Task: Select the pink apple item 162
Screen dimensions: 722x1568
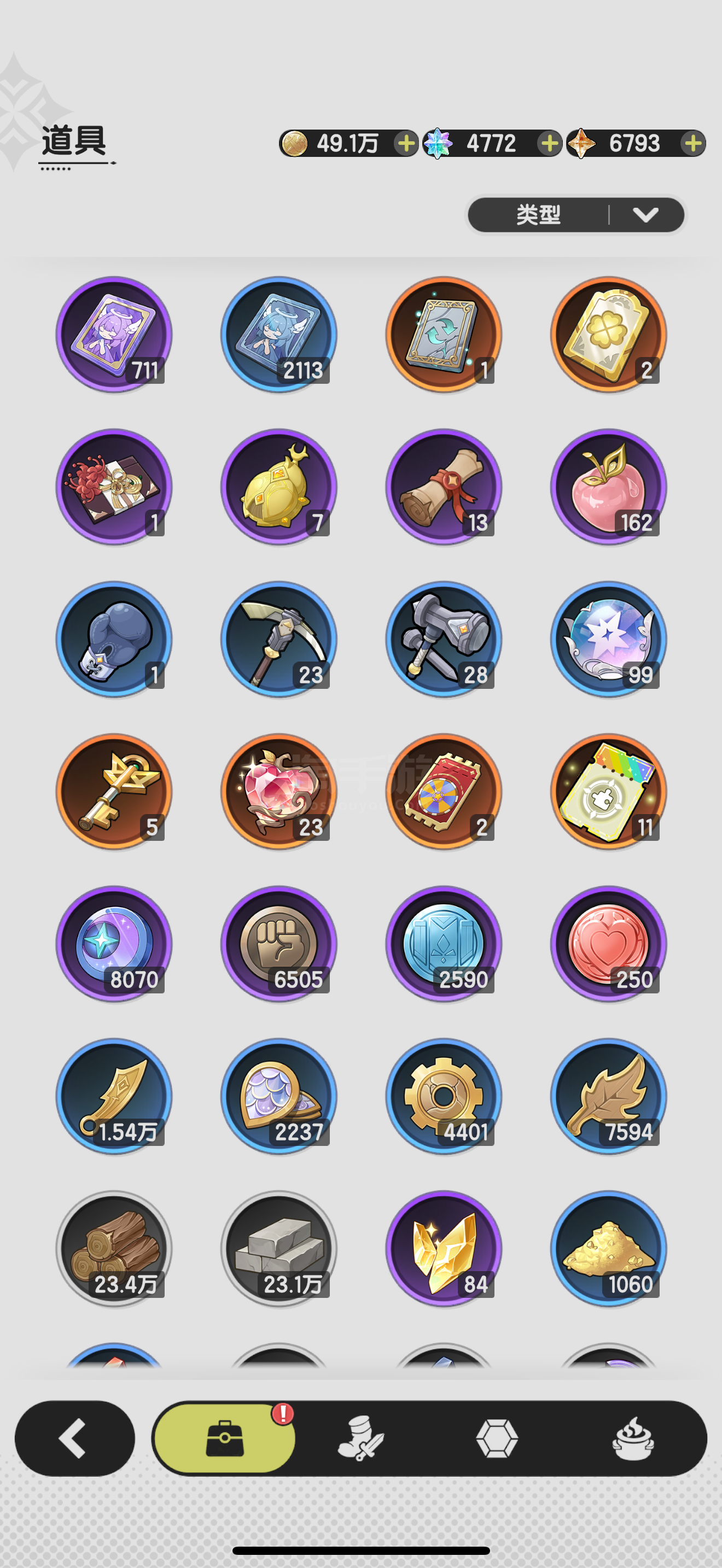Action: pyautogui.click(x=609, y=487)
